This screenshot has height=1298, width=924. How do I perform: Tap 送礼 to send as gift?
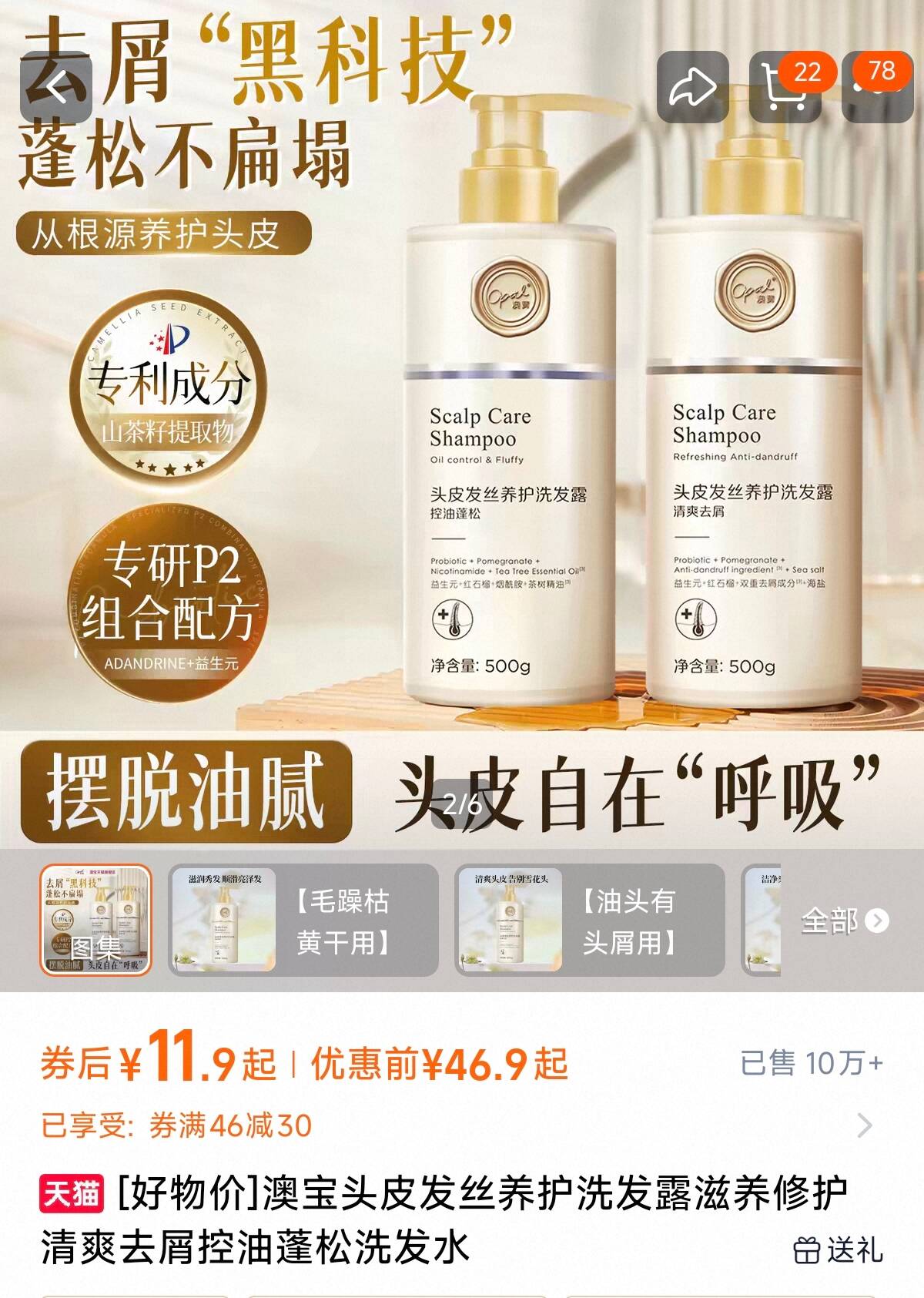point(839,1249)
